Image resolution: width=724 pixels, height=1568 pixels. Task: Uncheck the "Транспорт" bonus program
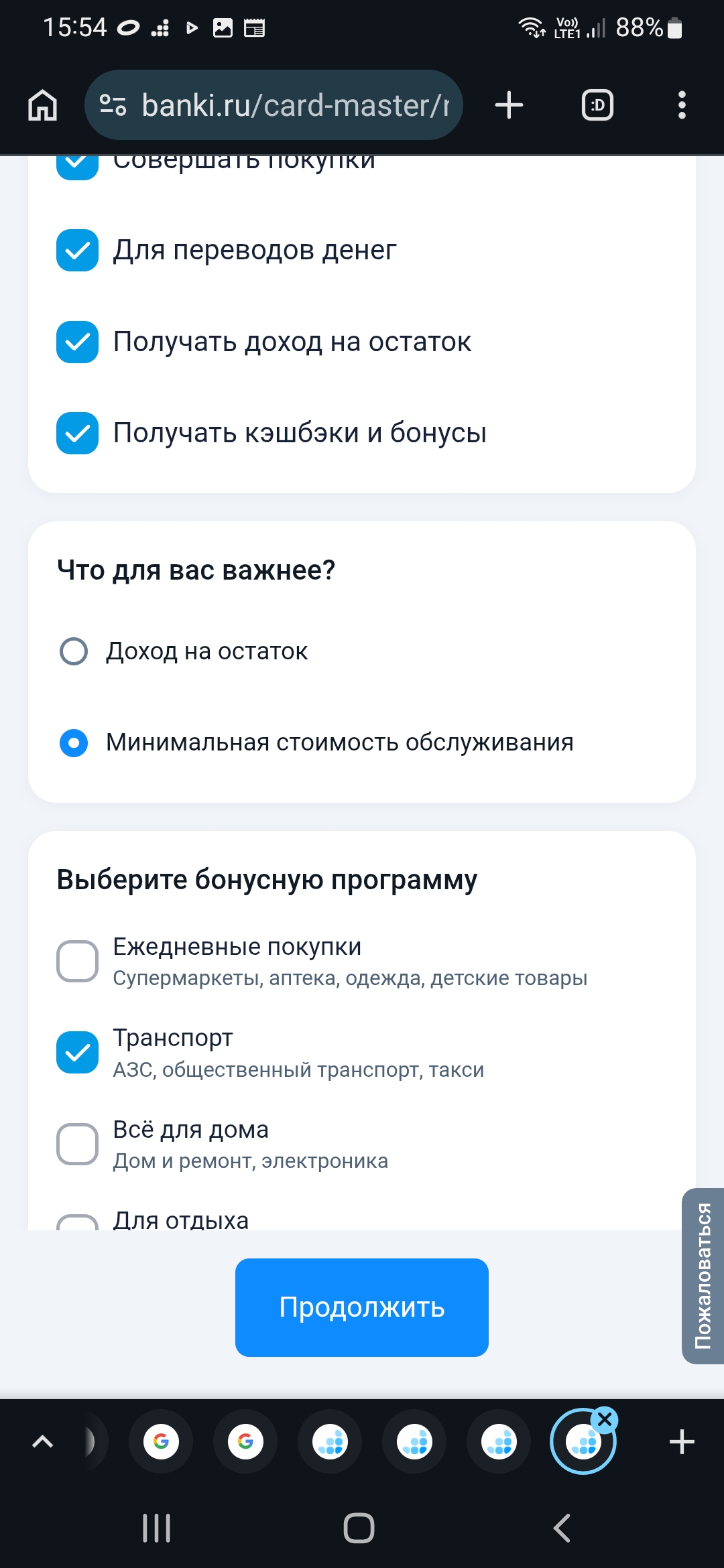click(x=77, y=1052)
